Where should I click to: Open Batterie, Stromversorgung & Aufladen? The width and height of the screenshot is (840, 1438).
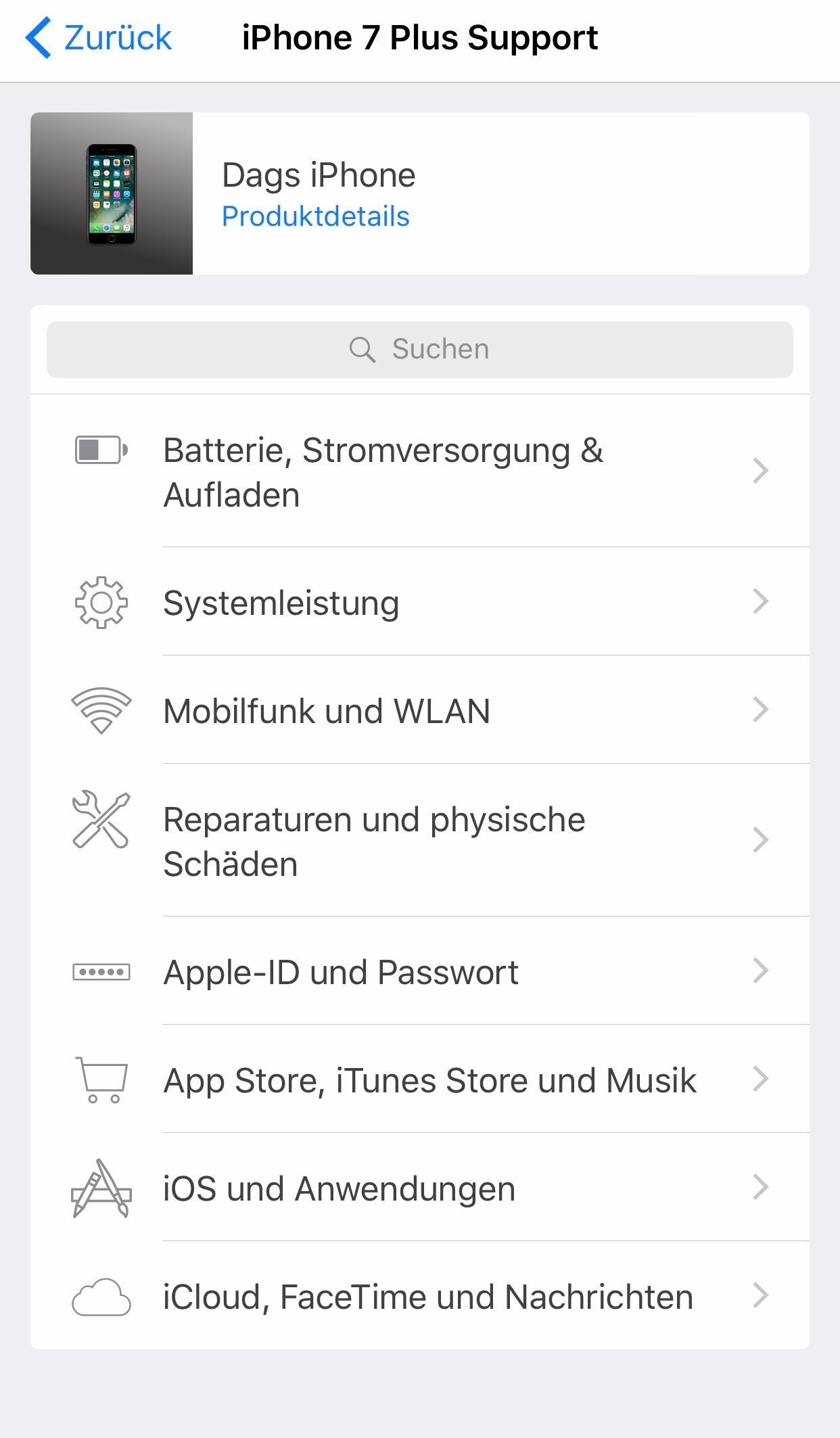point(419,472)
